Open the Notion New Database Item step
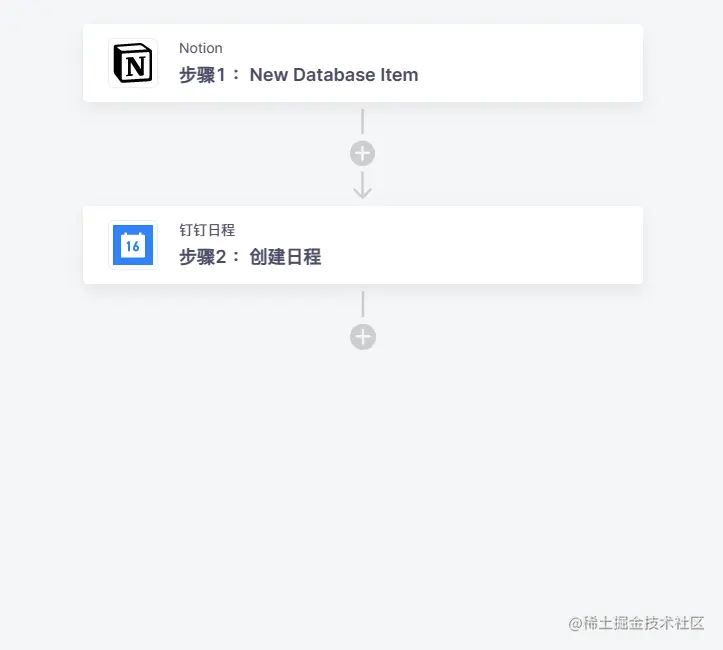Image resolution: width=723 pixels, height=650 pixels. (x=362, y=63)
